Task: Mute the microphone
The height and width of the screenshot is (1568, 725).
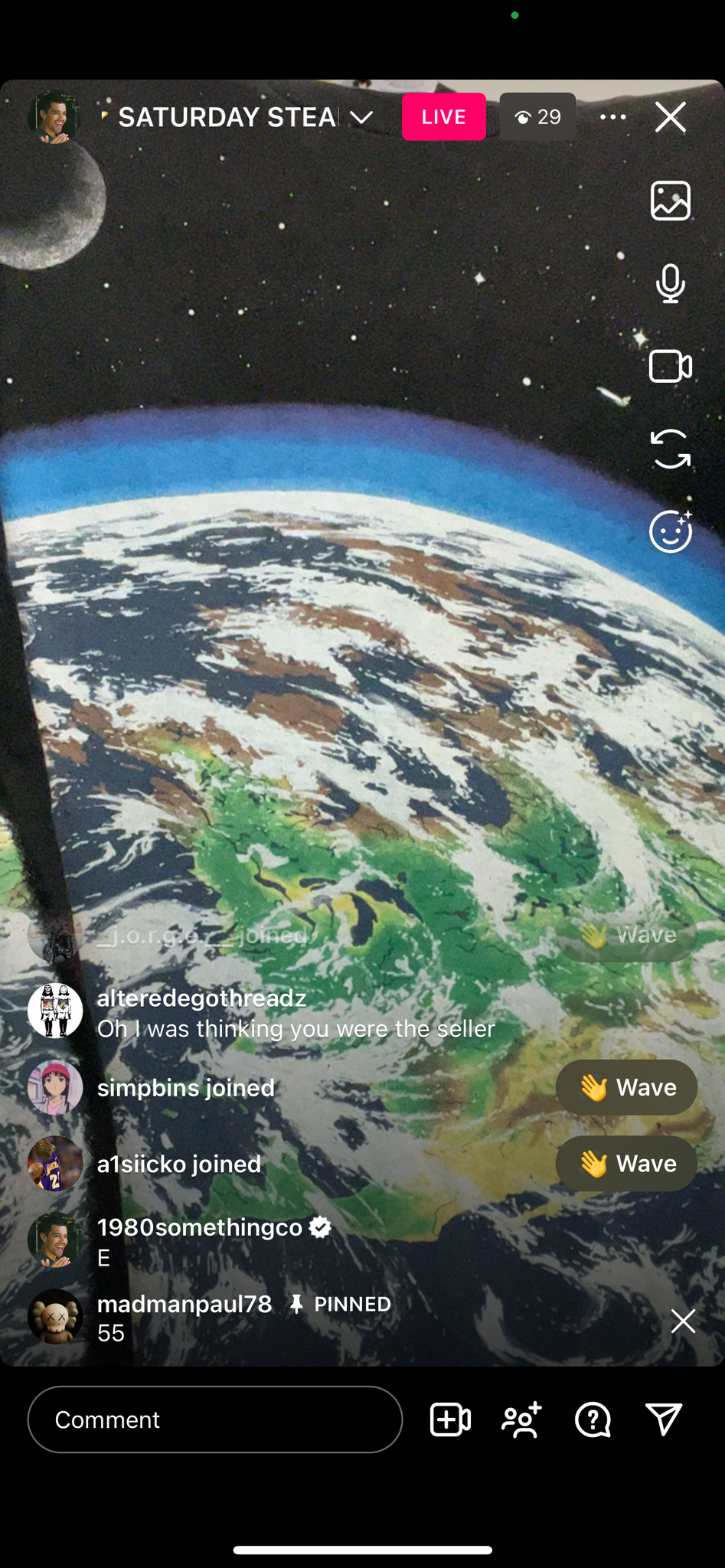Action: 671,283
